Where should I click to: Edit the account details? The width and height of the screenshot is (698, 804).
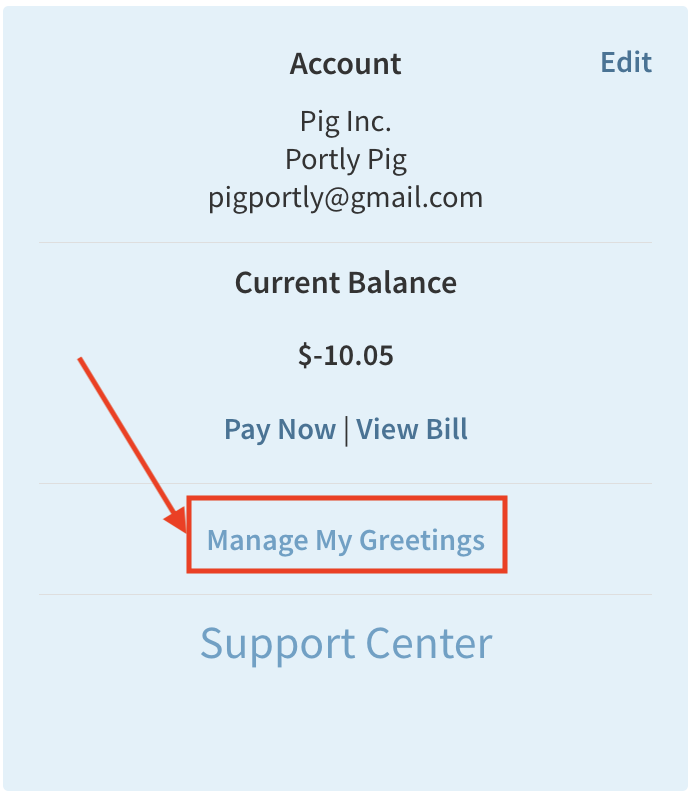point(625,62)
